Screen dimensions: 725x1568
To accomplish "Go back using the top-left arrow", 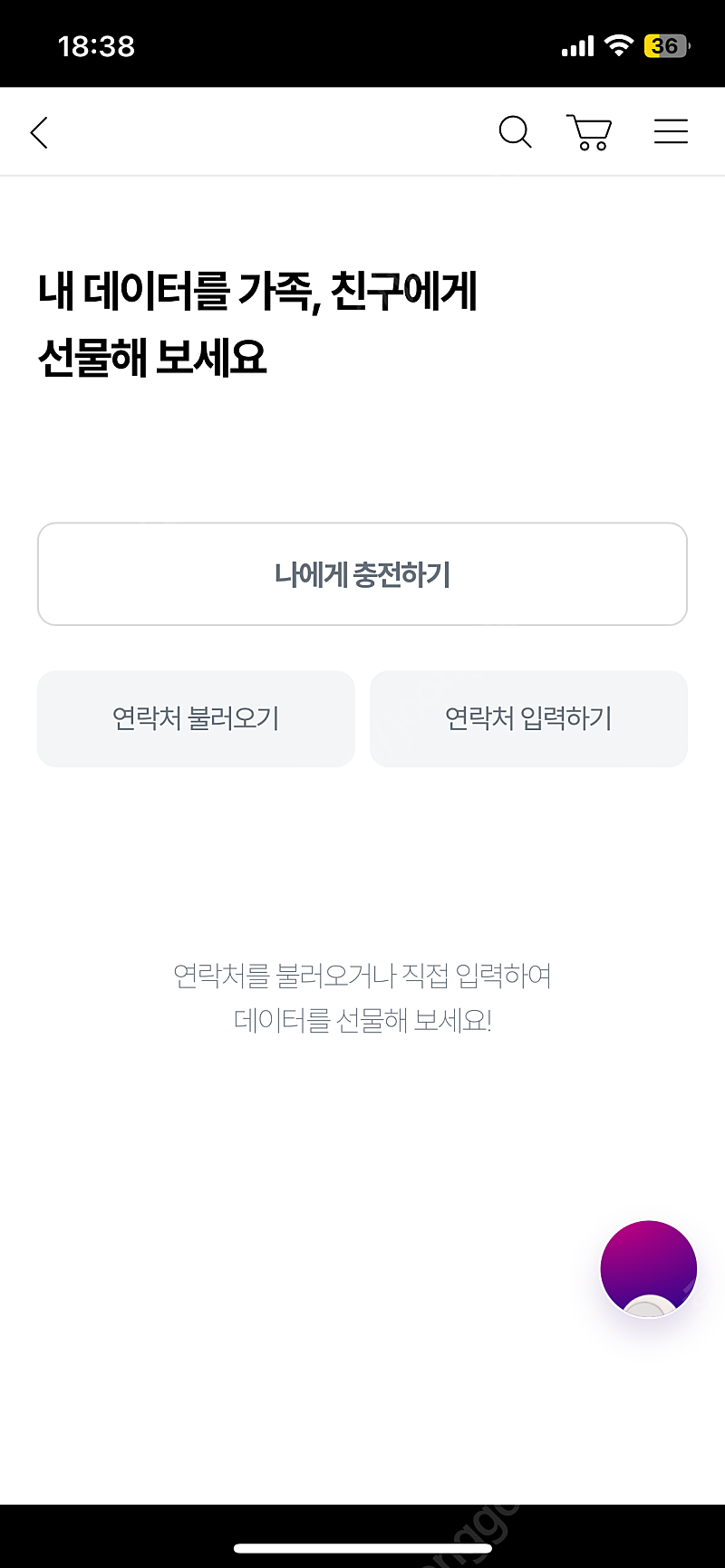I will point(39,132).
